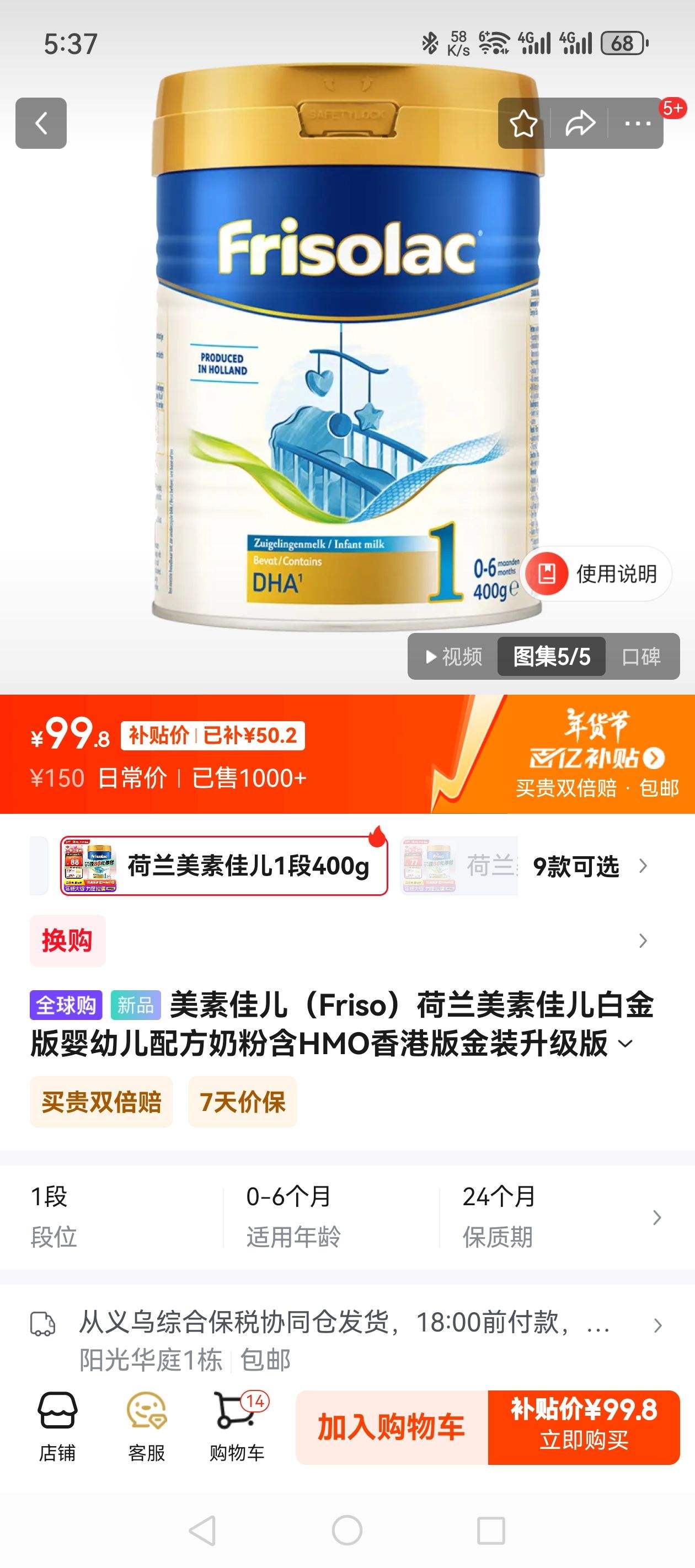This screenshot has width=695, height=1568.
Task: Tap the back arrow at top left
Action: 41,122
